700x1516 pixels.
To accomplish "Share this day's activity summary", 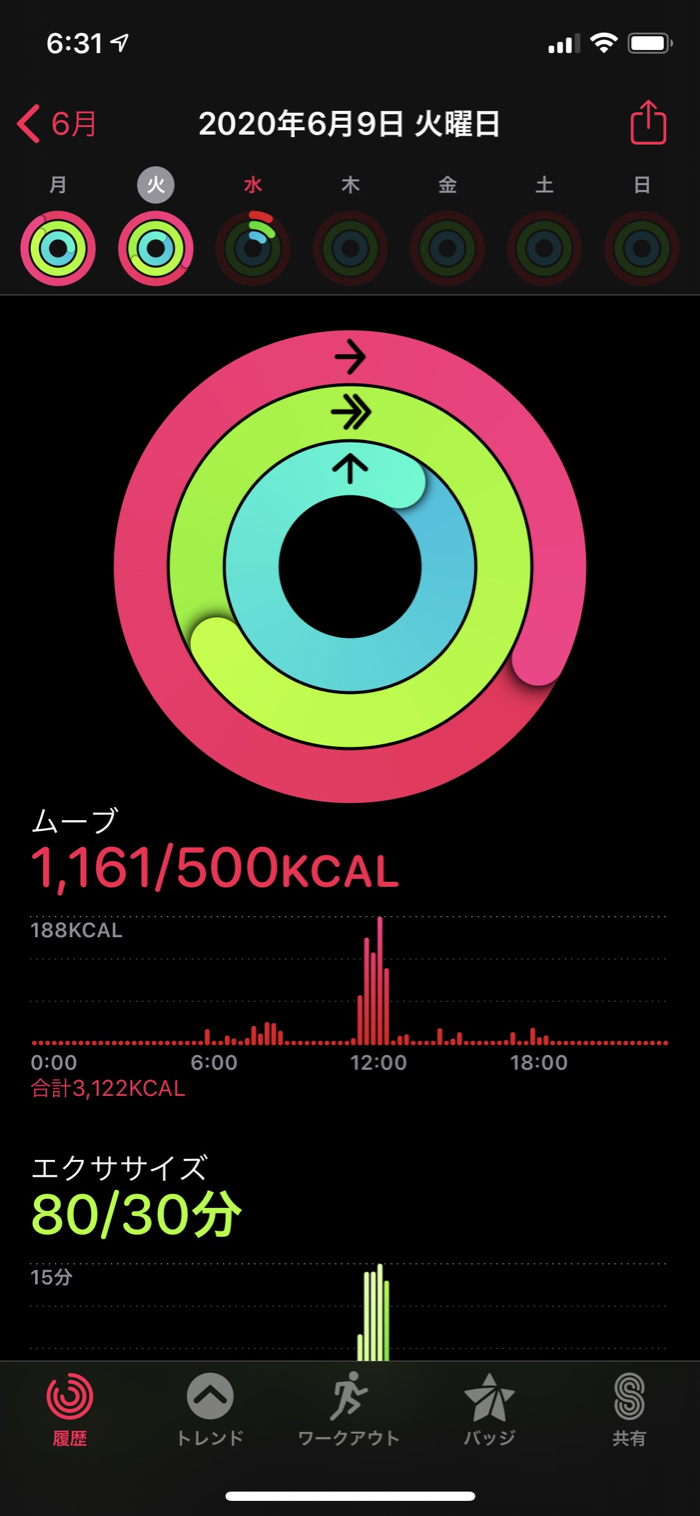I will coord(647,124).
